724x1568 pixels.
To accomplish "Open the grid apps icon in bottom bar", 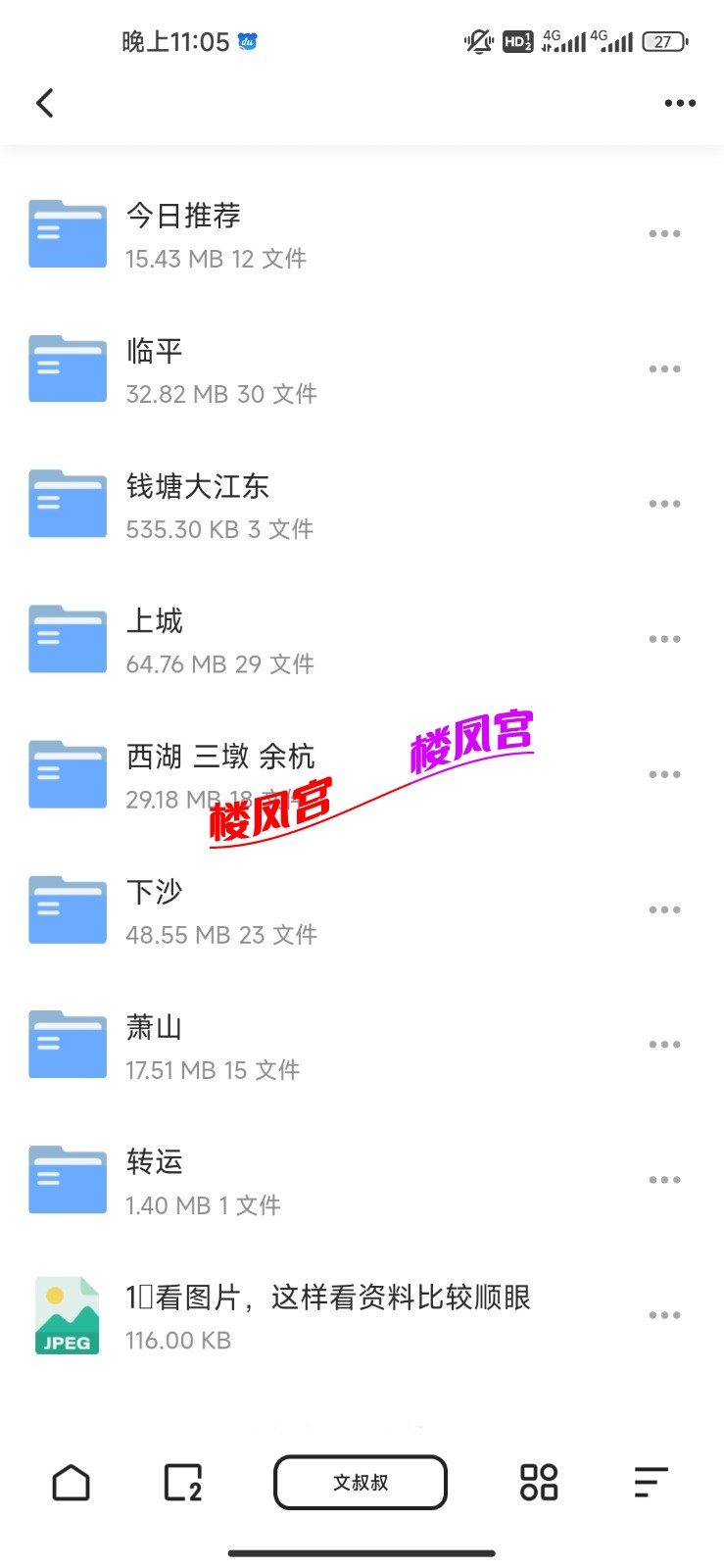I will 537,1482.
